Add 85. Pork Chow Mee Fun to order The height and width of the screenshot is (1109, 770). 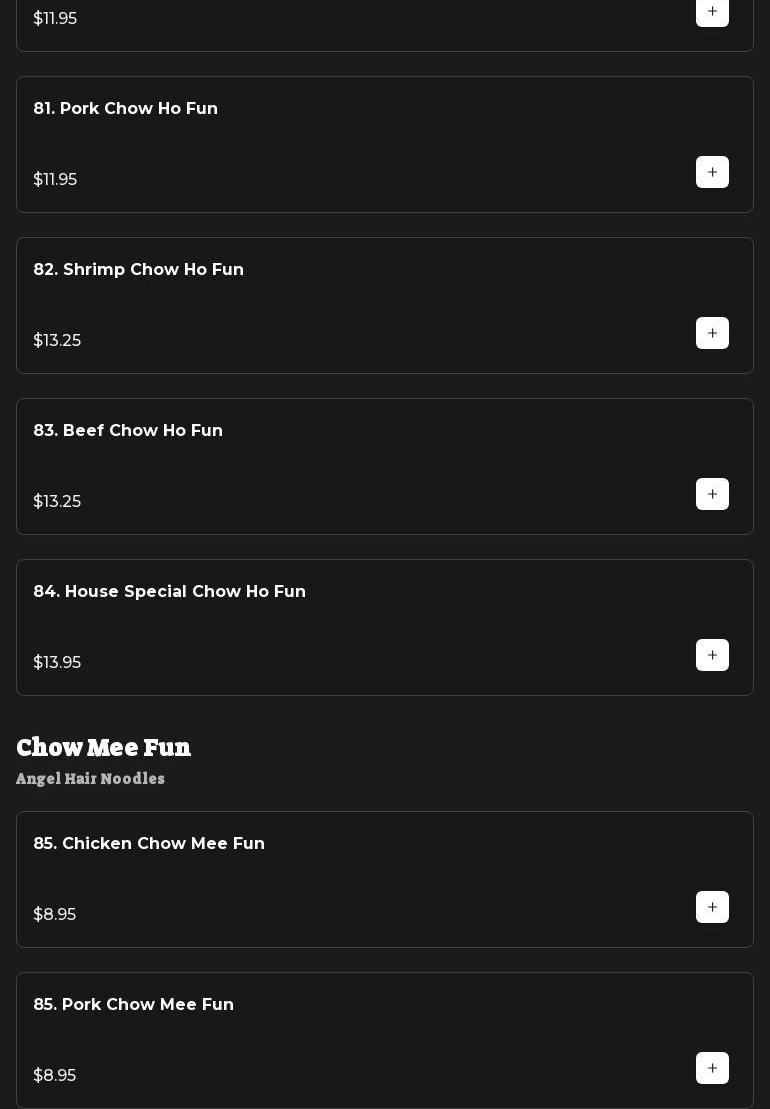[712, 1068]
